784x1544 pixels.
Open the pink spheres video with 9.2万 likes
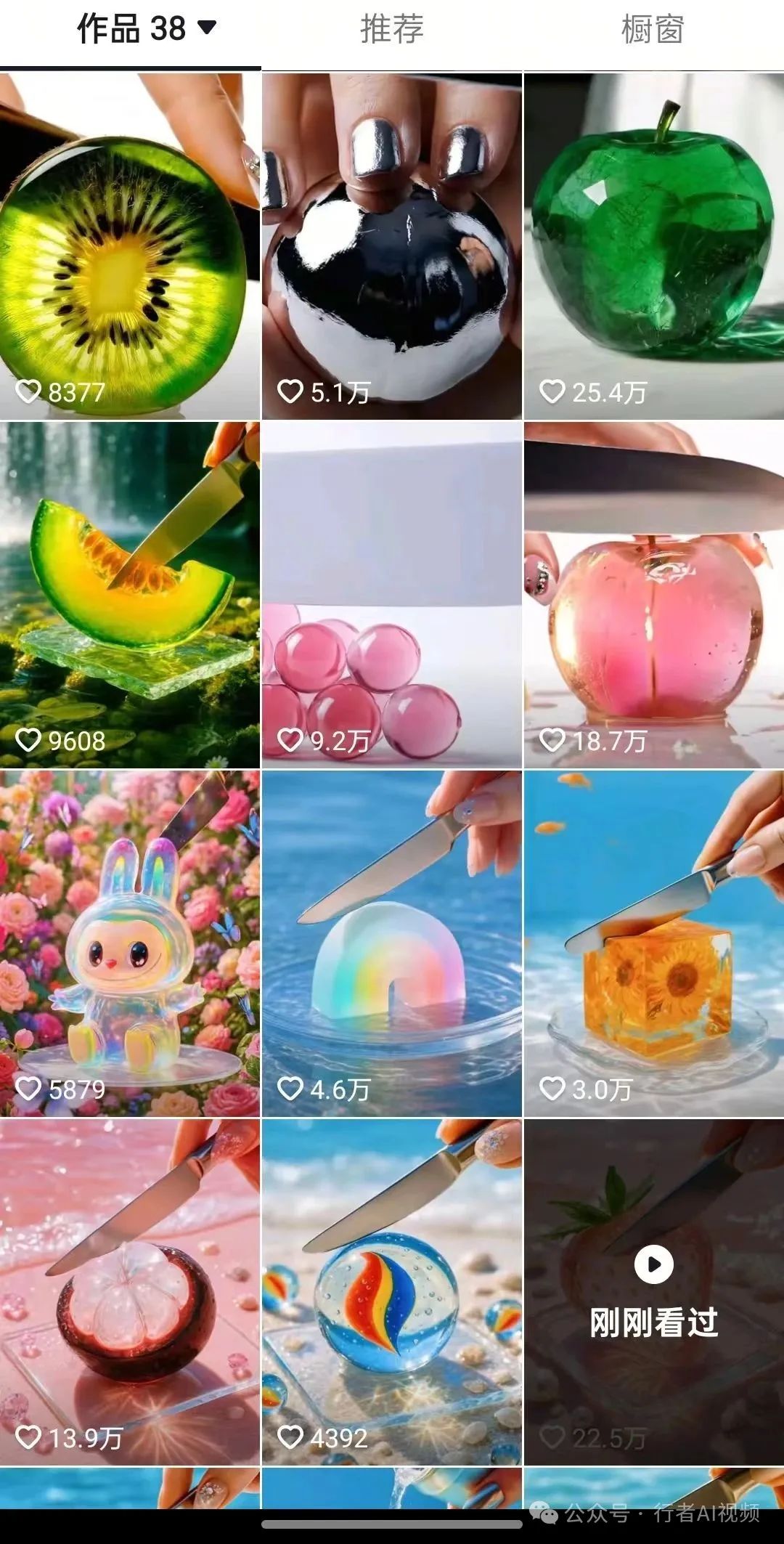[x=391, y=594]
